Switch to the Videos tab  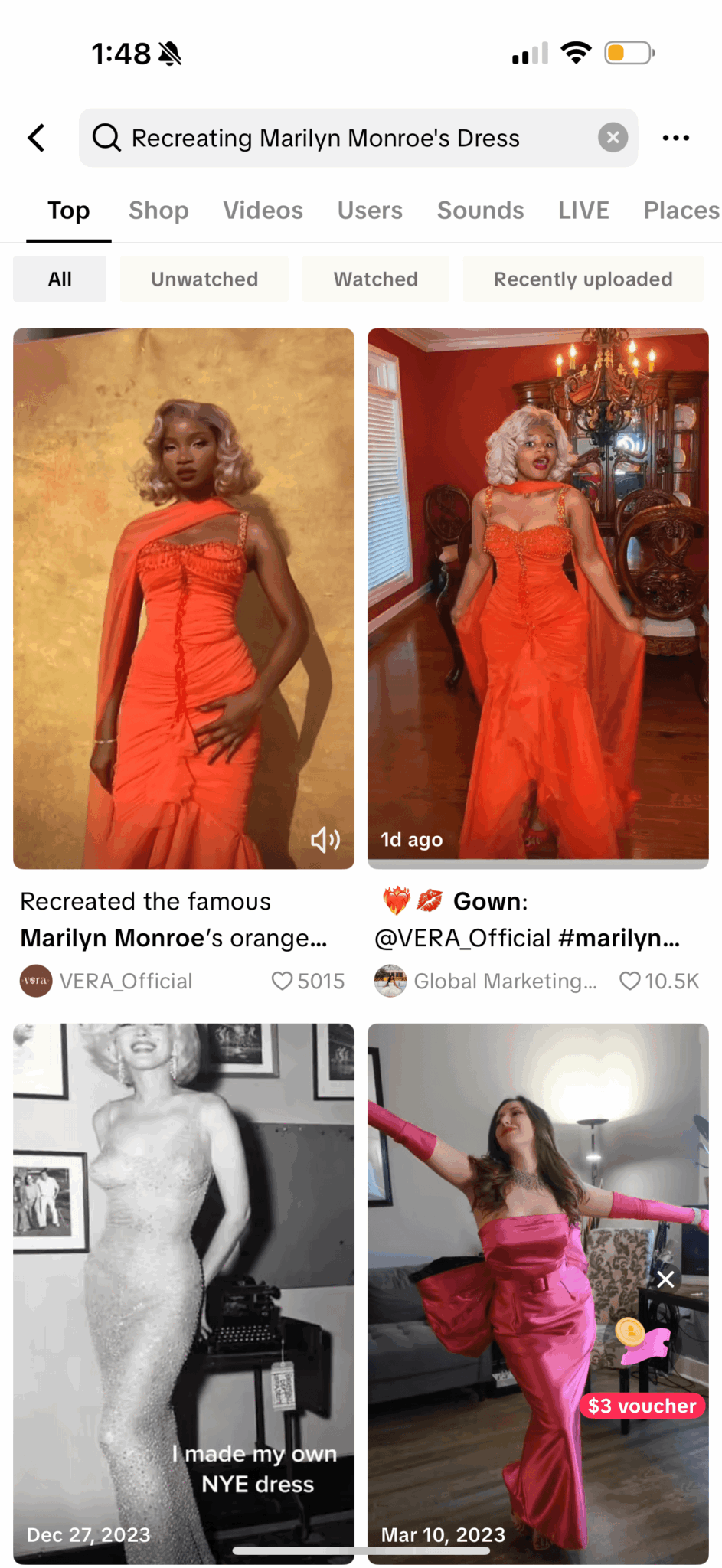(x=263, y=211)
